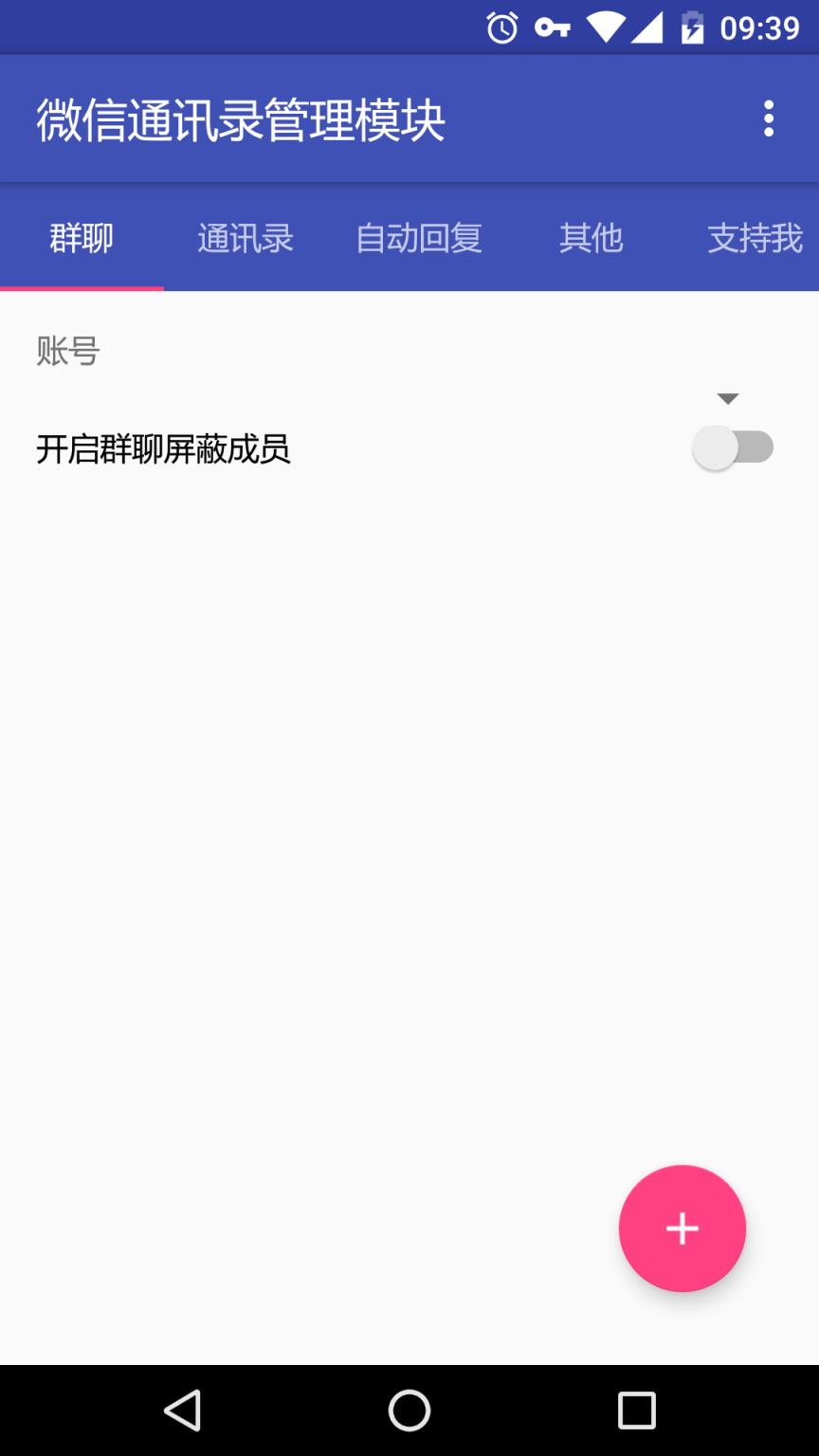The width and height of the screenshot is (819, 1456).
Task: Tap the Recents square navigation icon
Action: 636,1410
